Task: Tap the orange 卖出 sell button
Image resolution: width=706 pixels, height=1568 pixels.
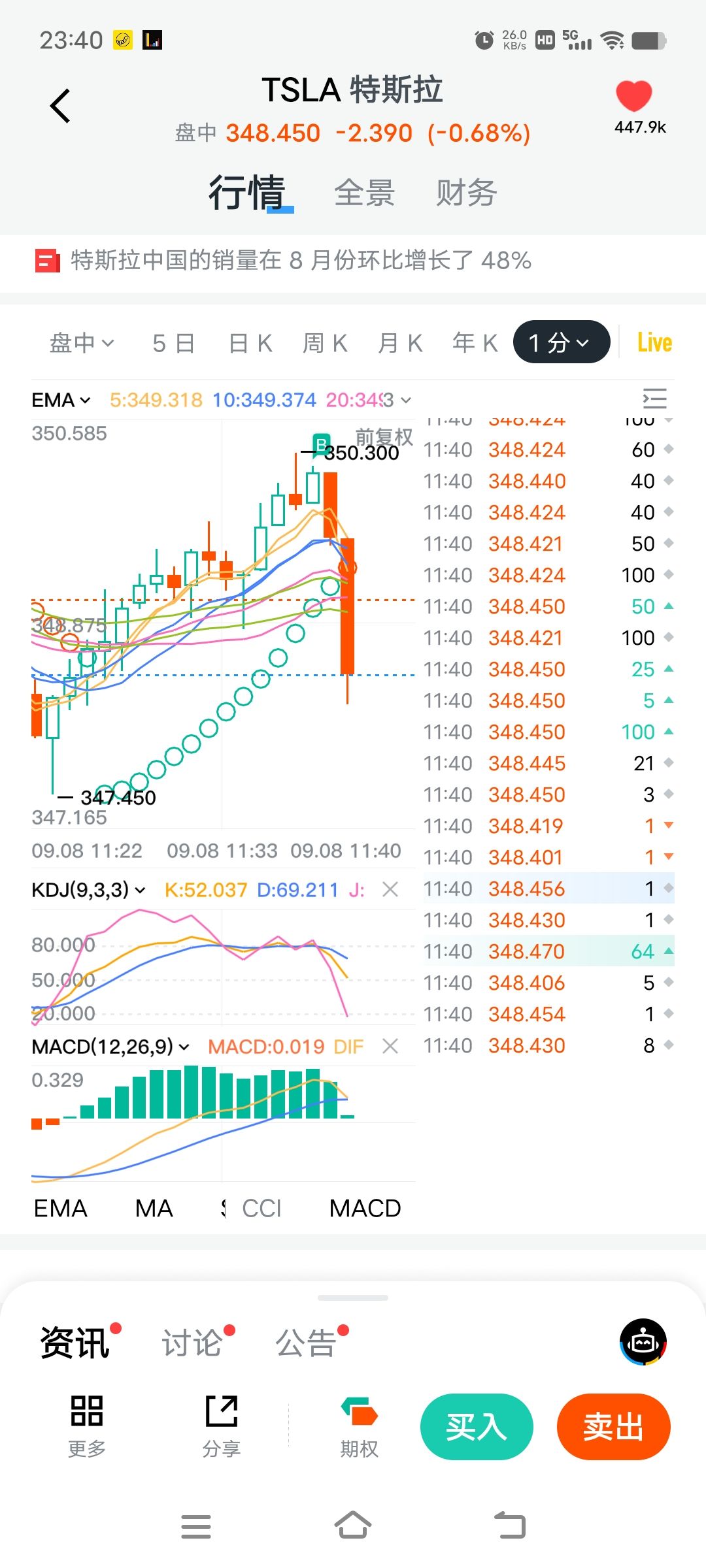Action: (613, 1427)
